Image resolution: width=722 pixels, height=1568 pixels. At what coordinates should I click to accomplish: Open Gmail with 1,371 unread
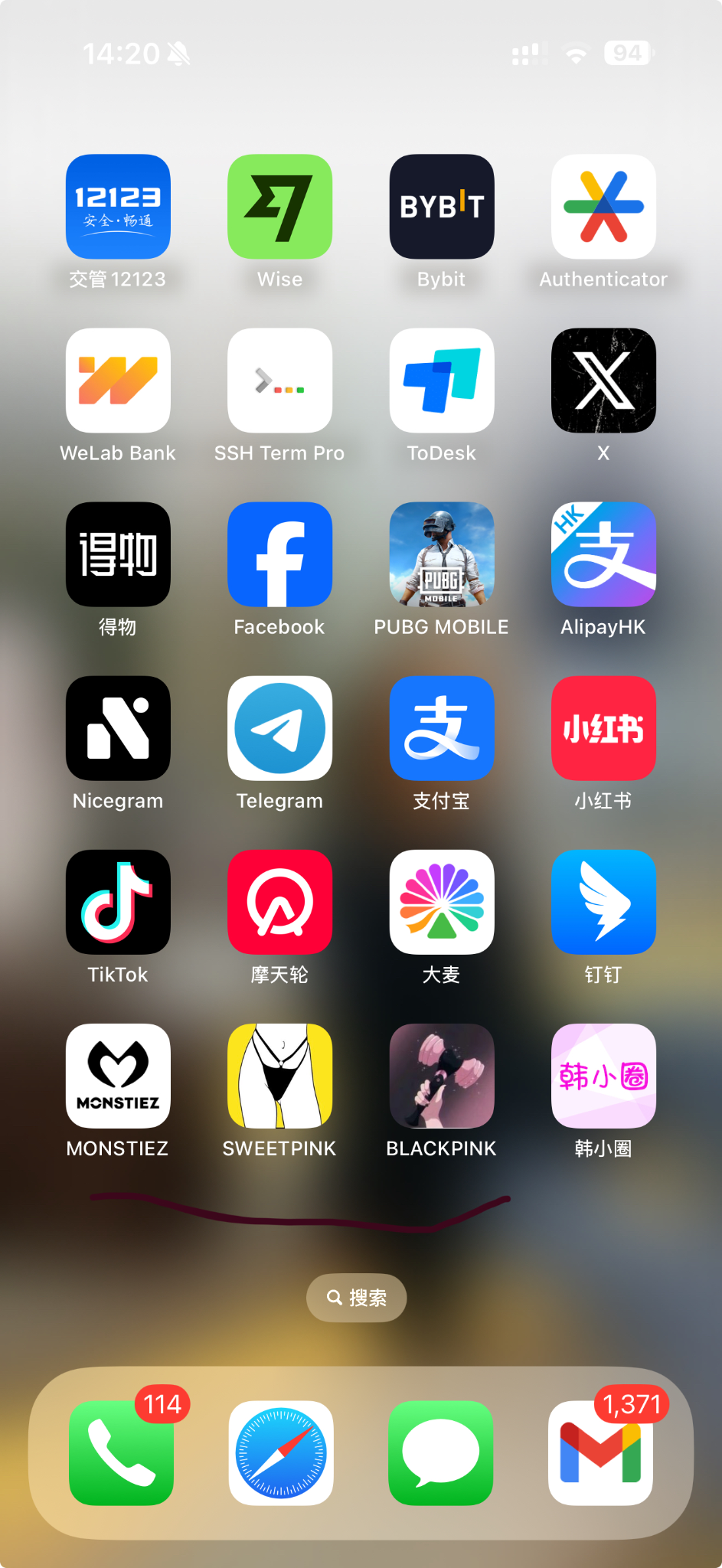tap(601, 1452)
